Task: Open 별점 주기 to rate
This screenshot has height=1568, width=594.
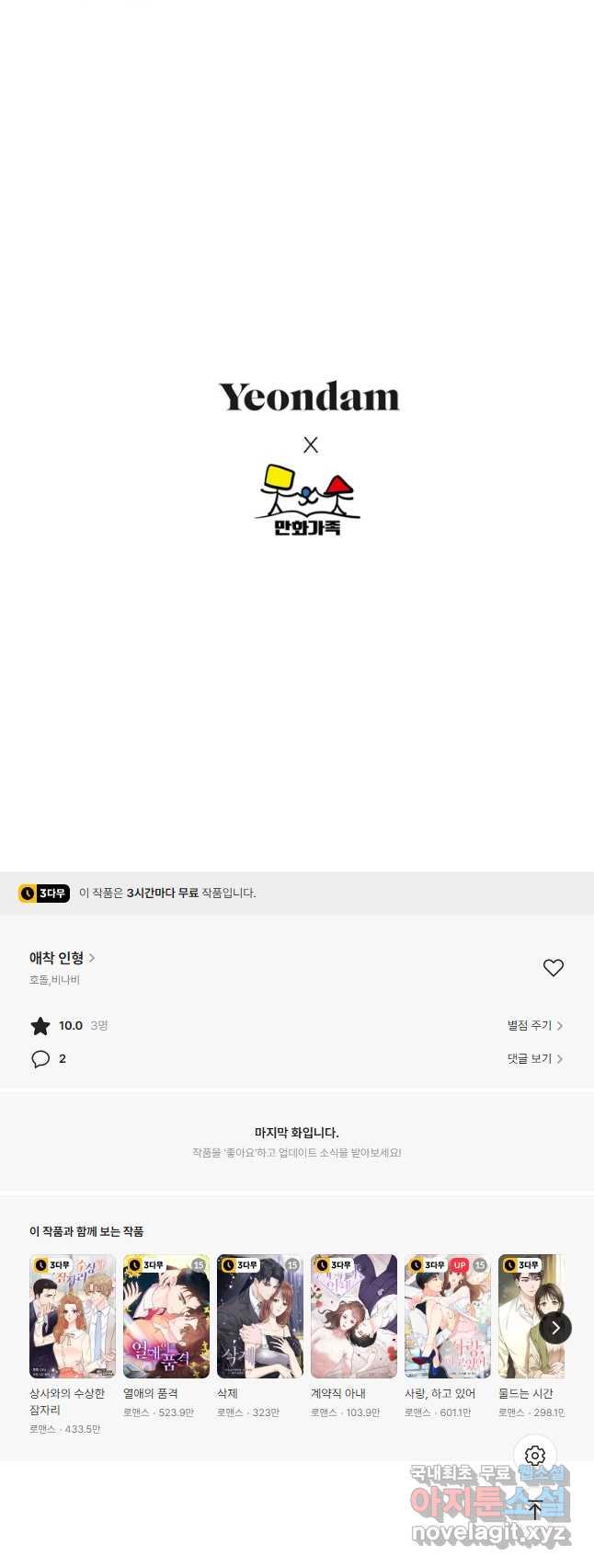Action: coord(534,1025)
